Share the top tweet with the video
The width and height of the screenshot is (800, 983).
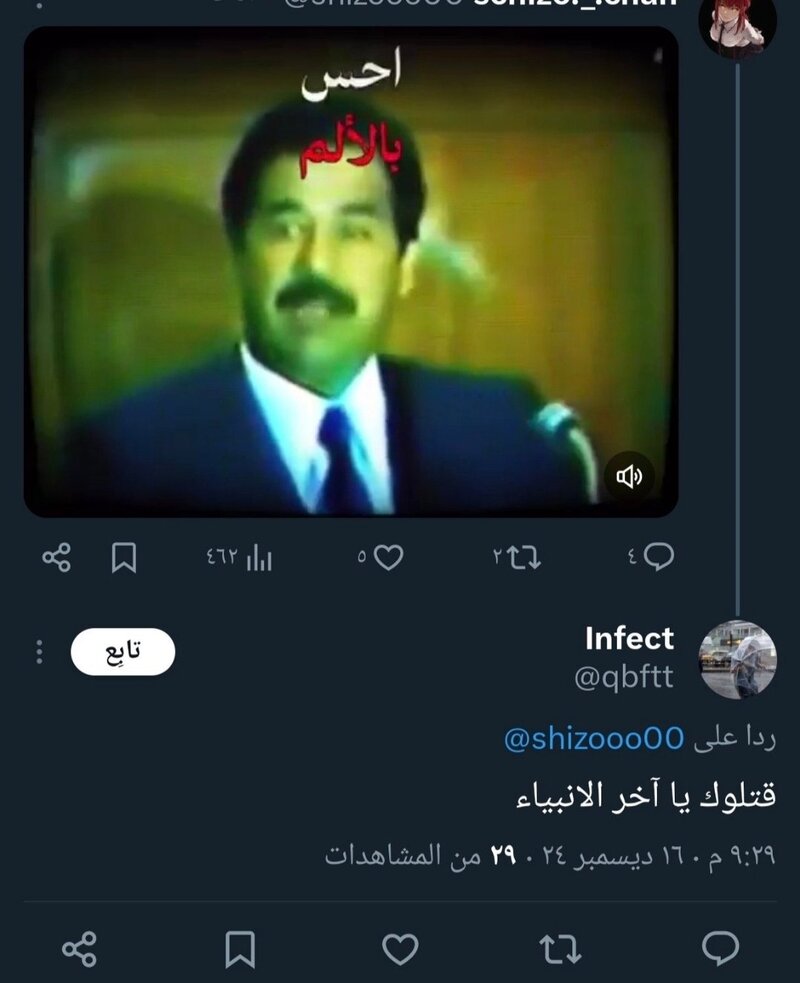click(56, 558)
